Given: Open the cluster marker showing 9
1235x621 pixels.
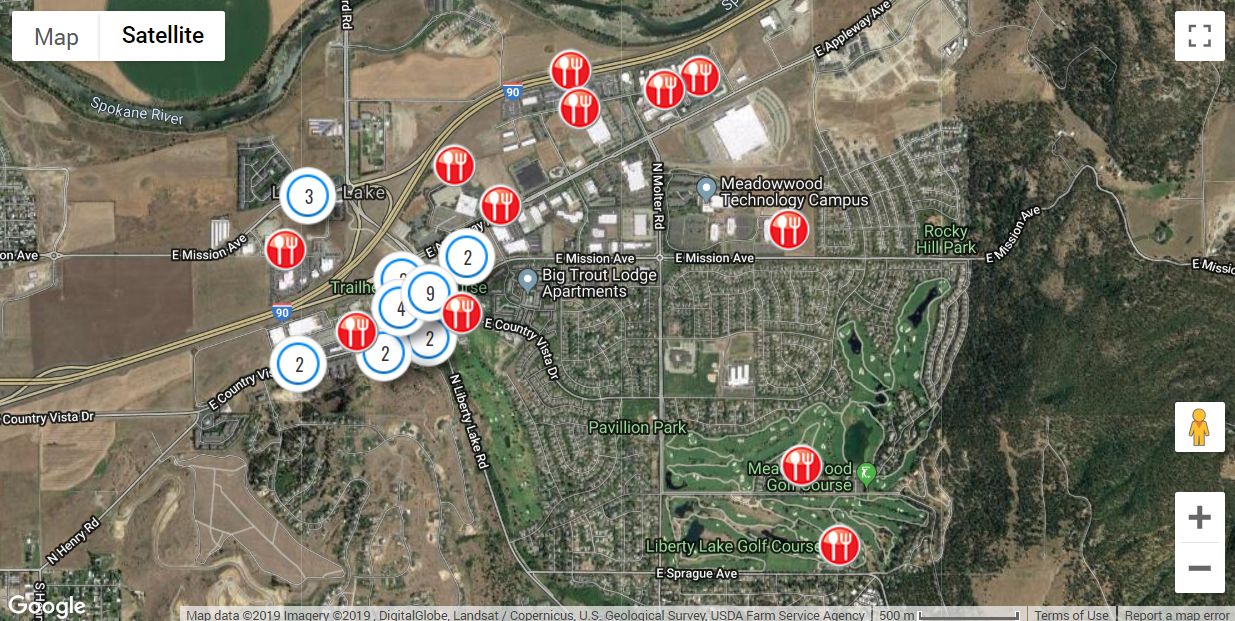Looking at the screenshot, I should 430,293.
